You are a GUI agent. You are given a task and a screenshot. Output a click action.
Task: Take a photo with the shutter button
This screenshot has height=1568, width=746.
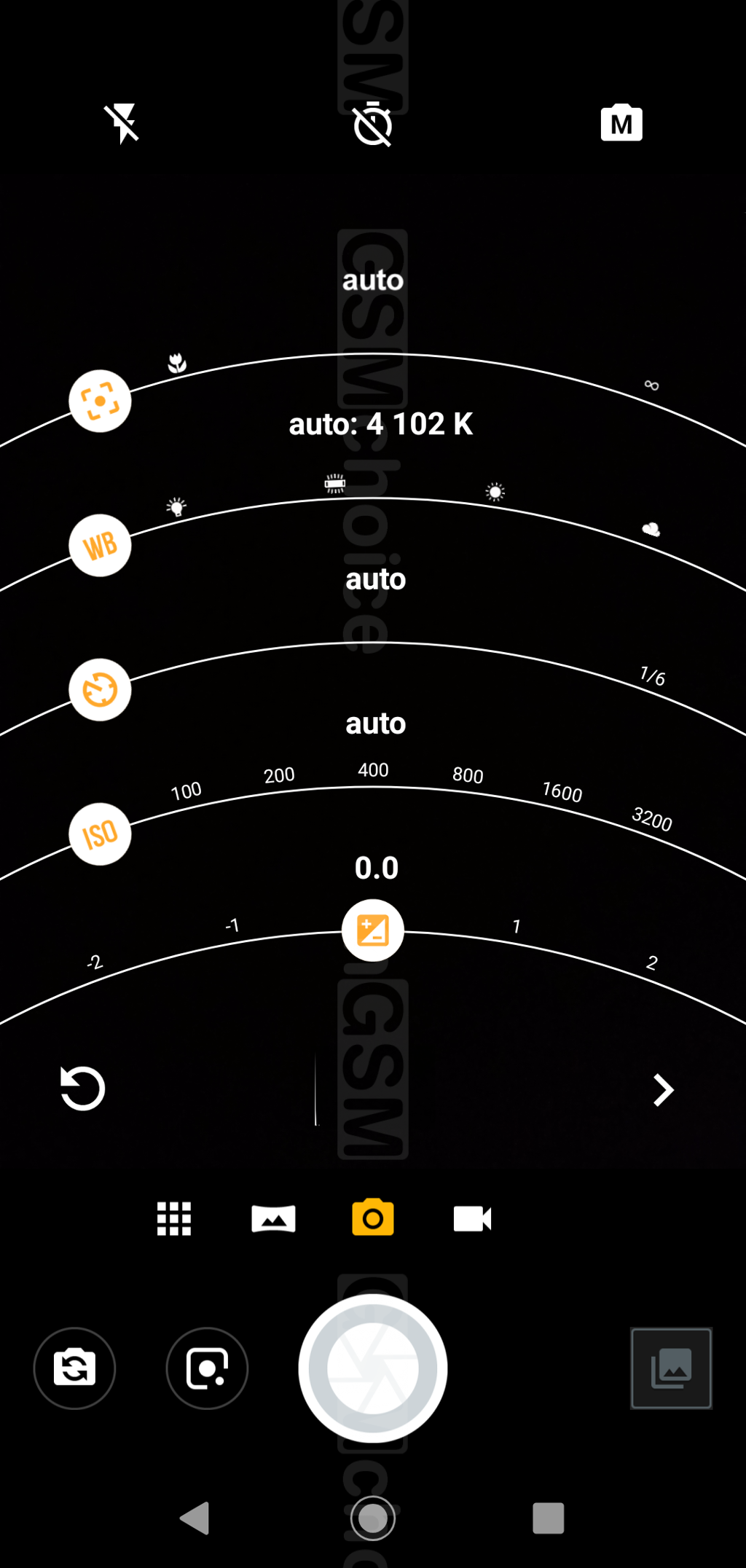point(373,1368)
